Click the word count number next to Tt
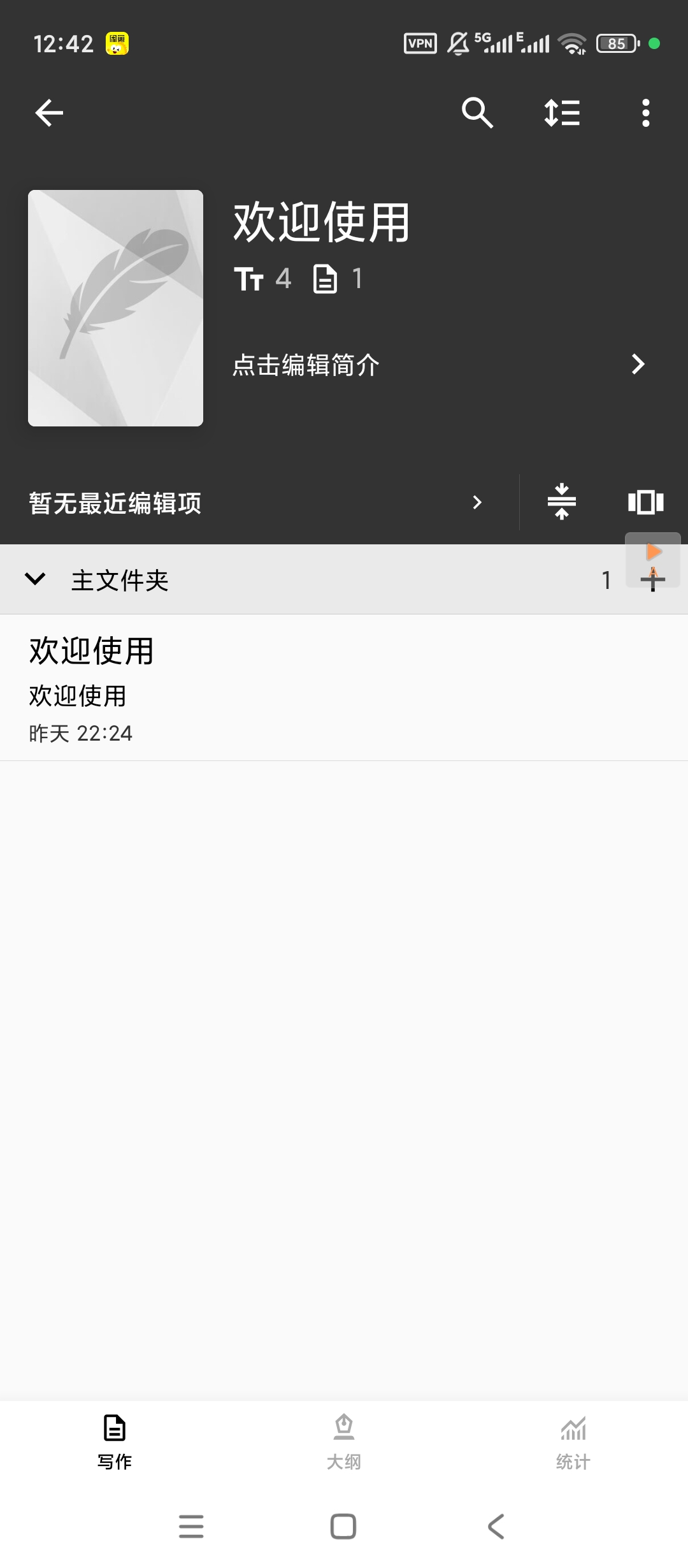The image size is (688, 1568). [x=282, y=278]
